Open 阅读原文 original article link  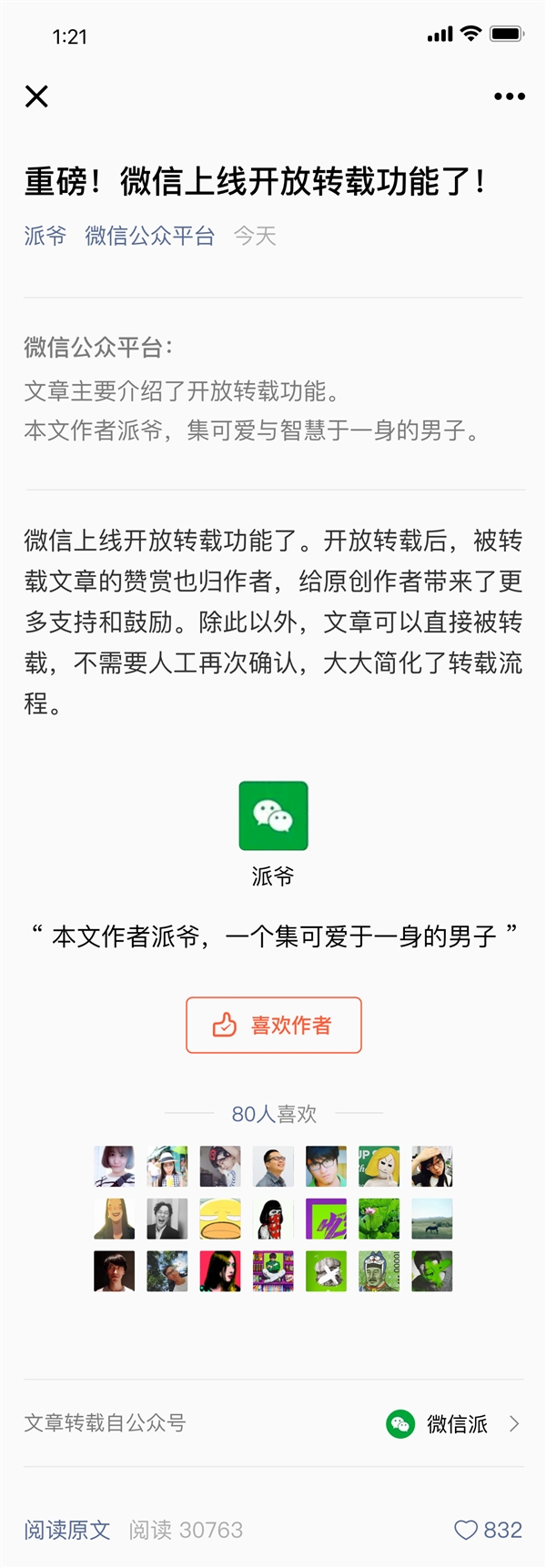point(67,1531)
